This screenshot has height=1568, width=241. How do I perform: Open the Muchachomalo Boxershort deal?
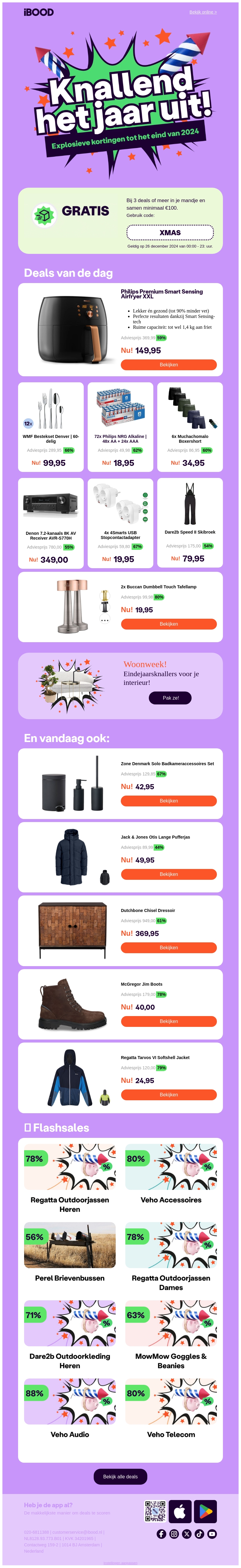point(190,426)
